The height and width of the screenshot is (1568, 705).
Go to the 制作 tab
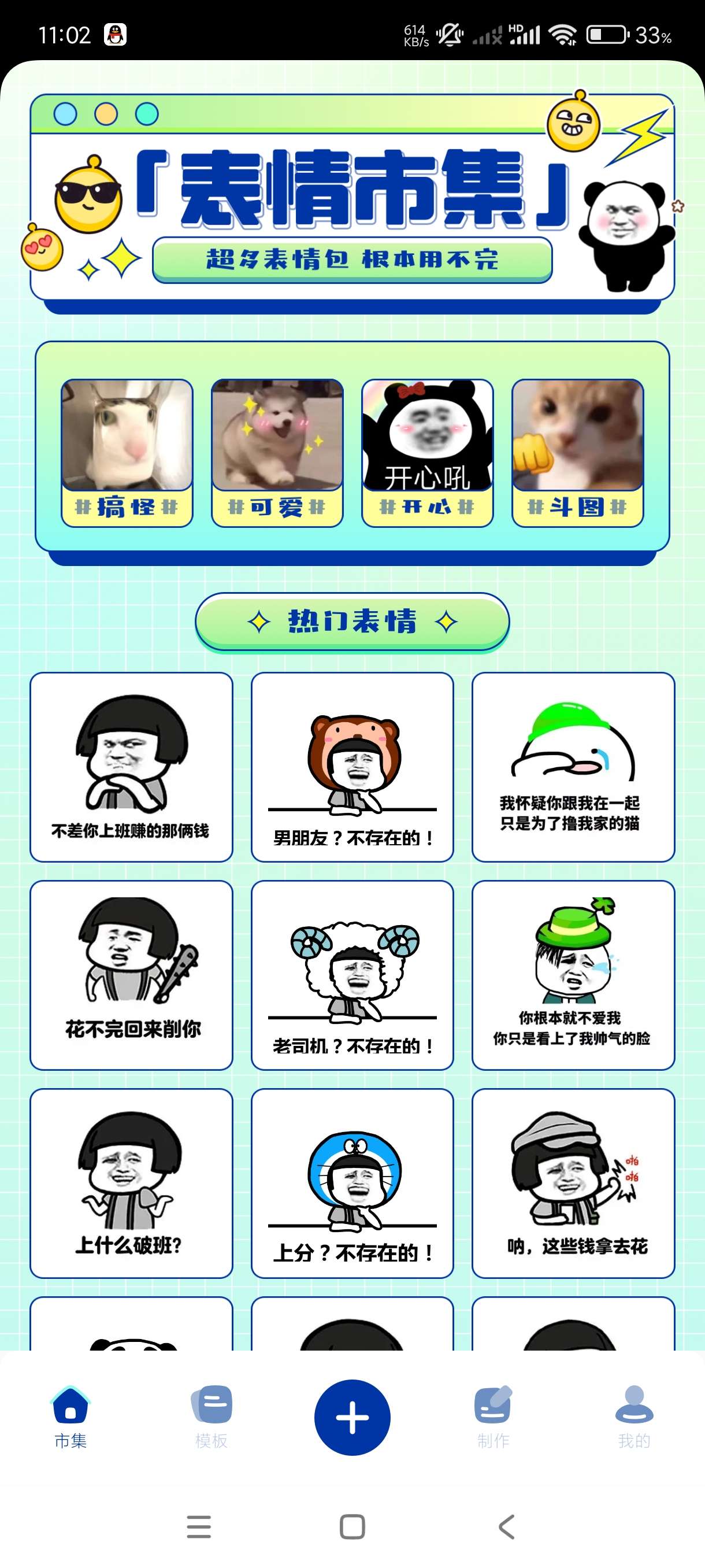pos(493,1417)
